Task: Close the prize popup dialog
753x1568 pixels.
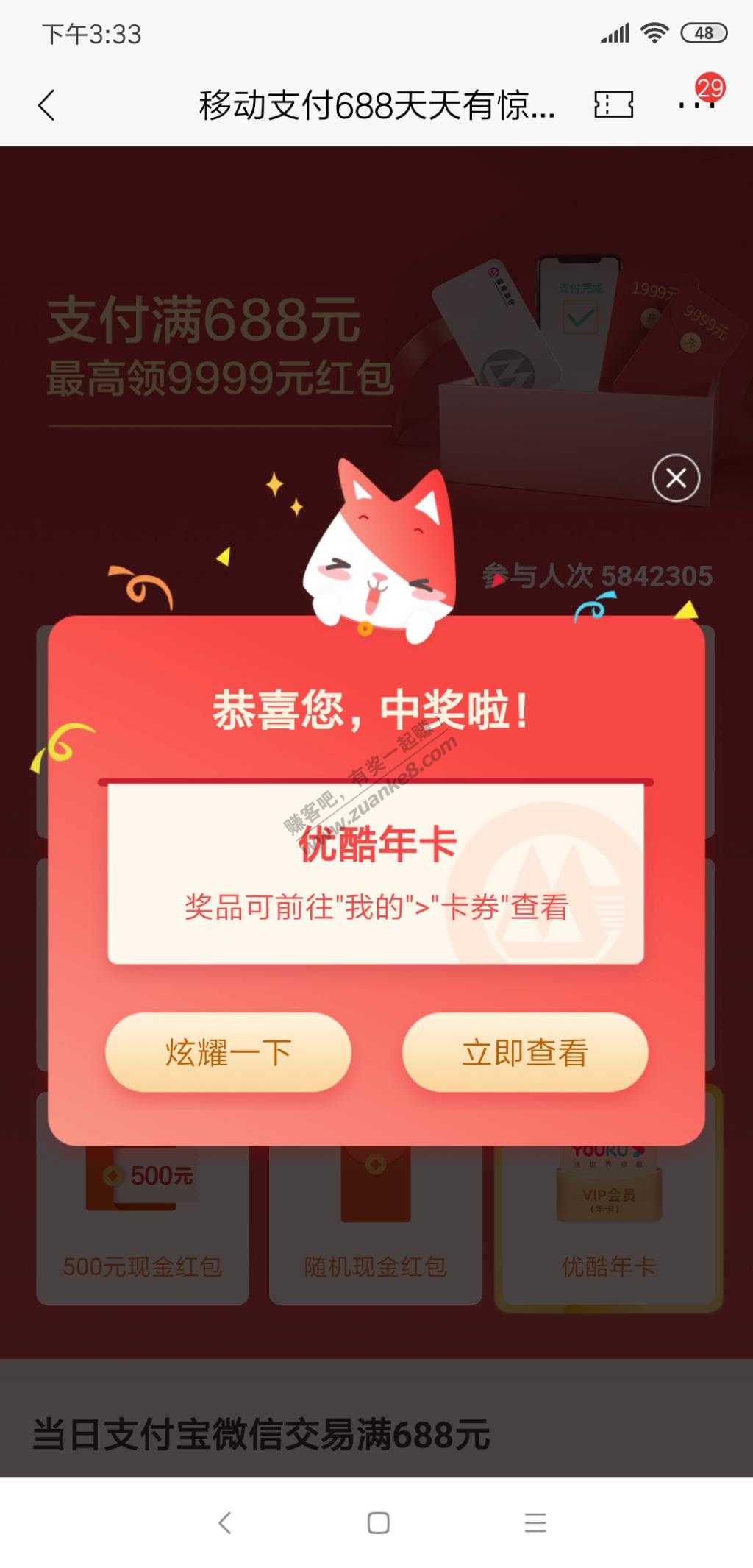Action: 676,478
